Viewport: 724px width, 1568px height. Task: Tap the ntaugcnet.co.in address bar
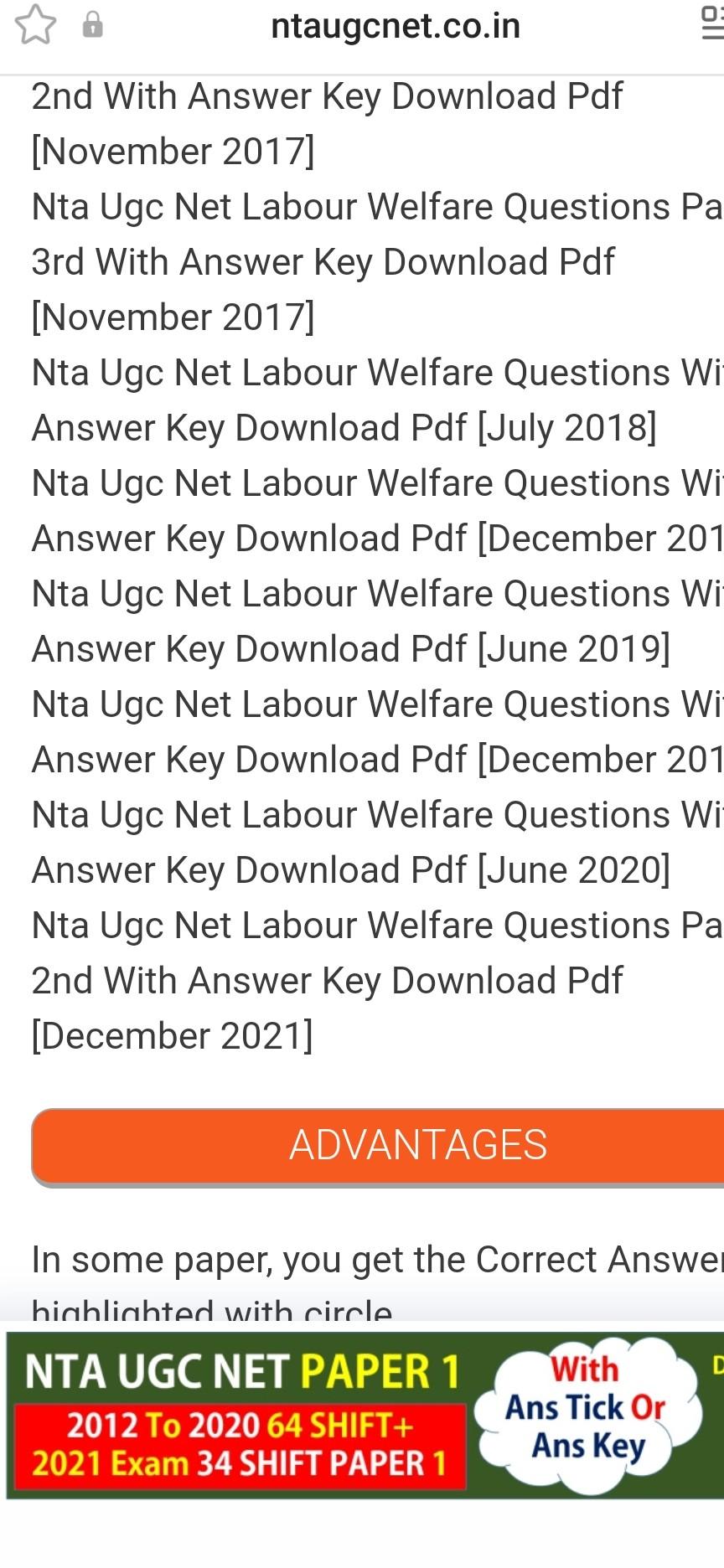point(396,27)
